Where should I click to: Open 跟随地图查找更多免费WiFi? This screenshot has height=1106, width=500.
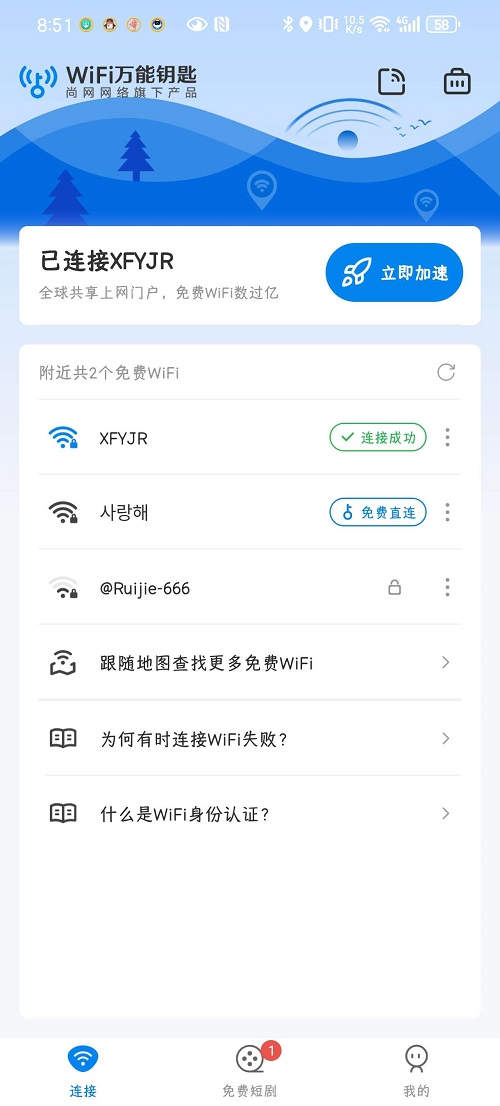250,662
